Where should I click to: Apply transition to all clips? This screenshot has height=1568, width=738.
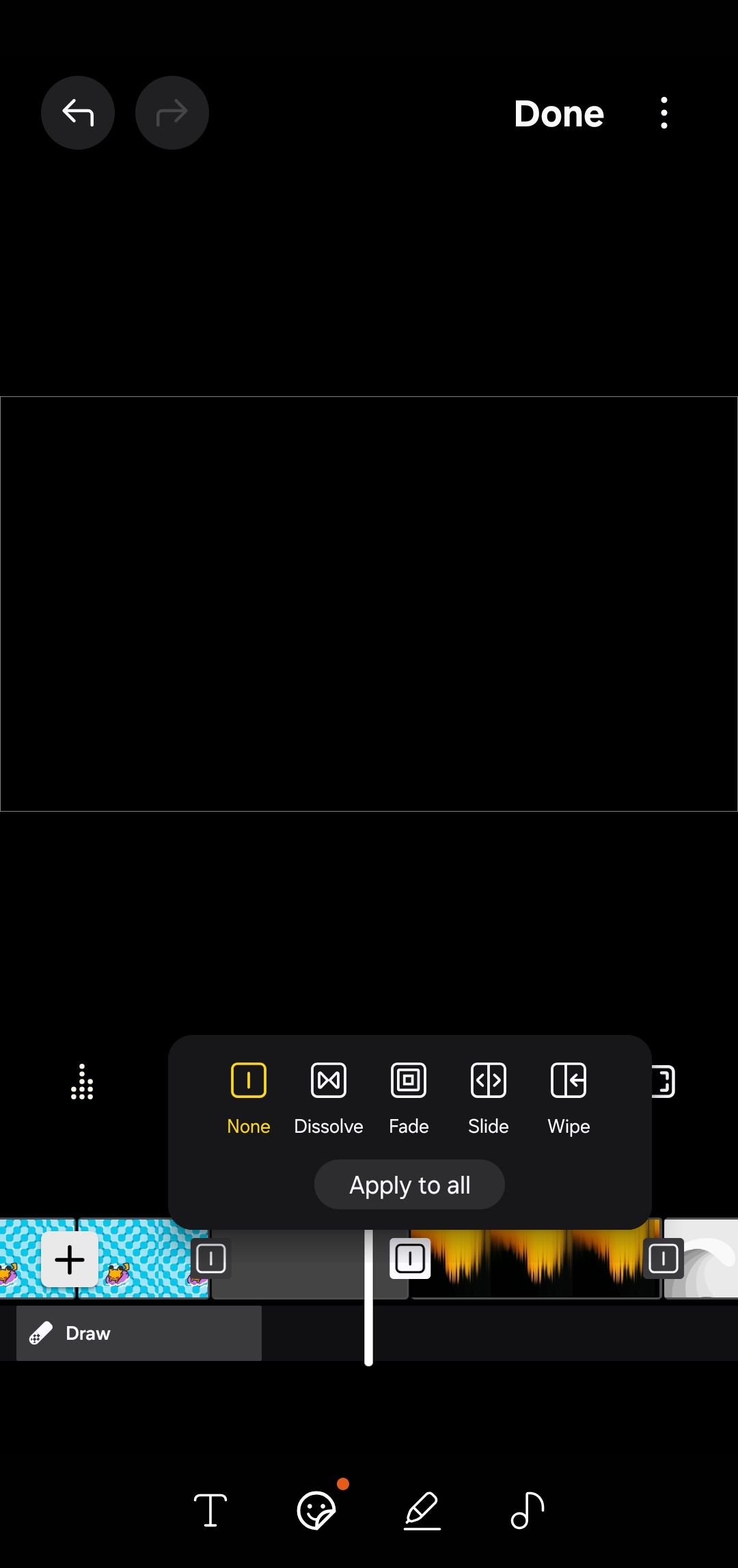pos(409,1185)
